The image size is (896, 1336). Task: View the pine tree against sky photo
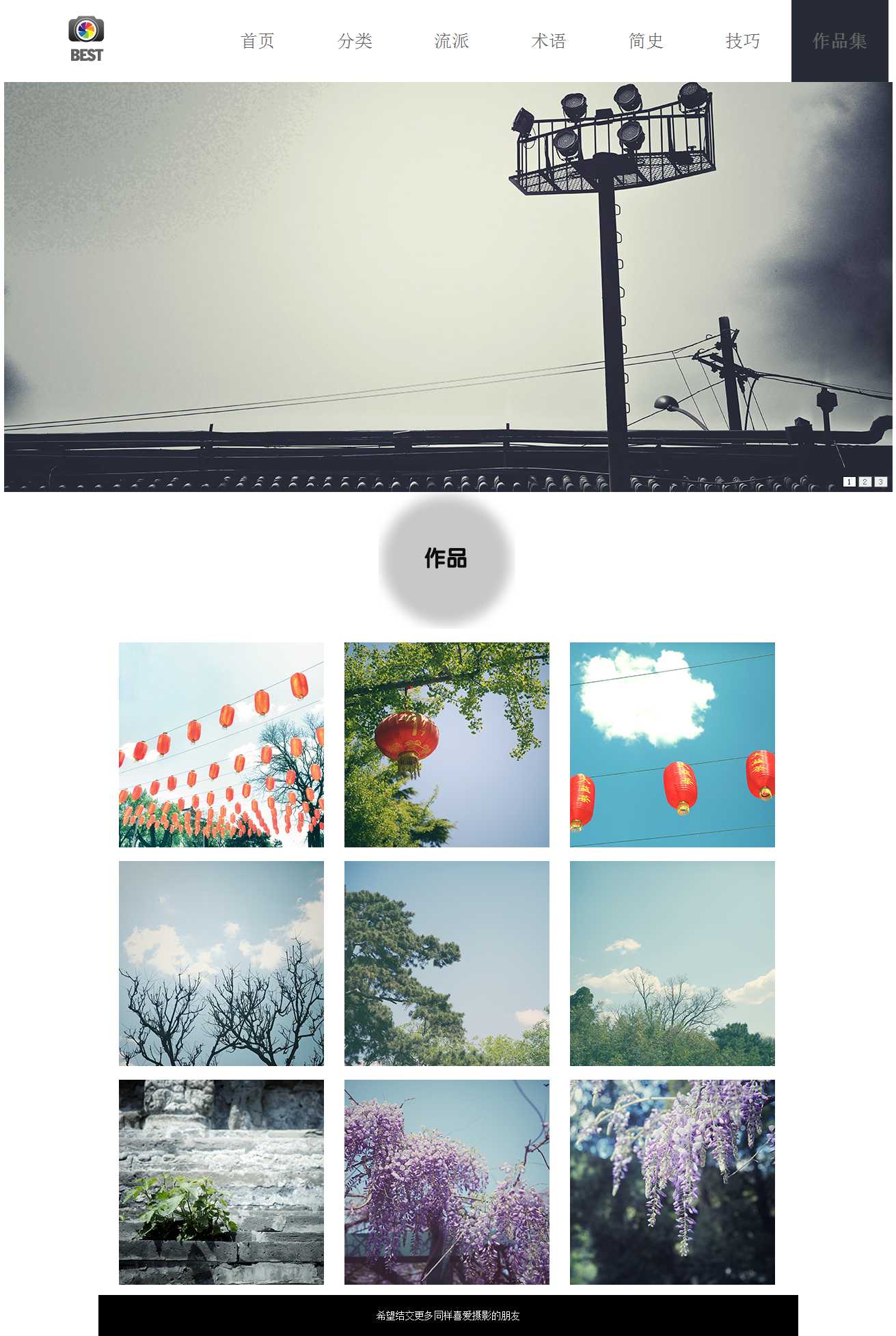pyautogui.click(x=447, y=964)
